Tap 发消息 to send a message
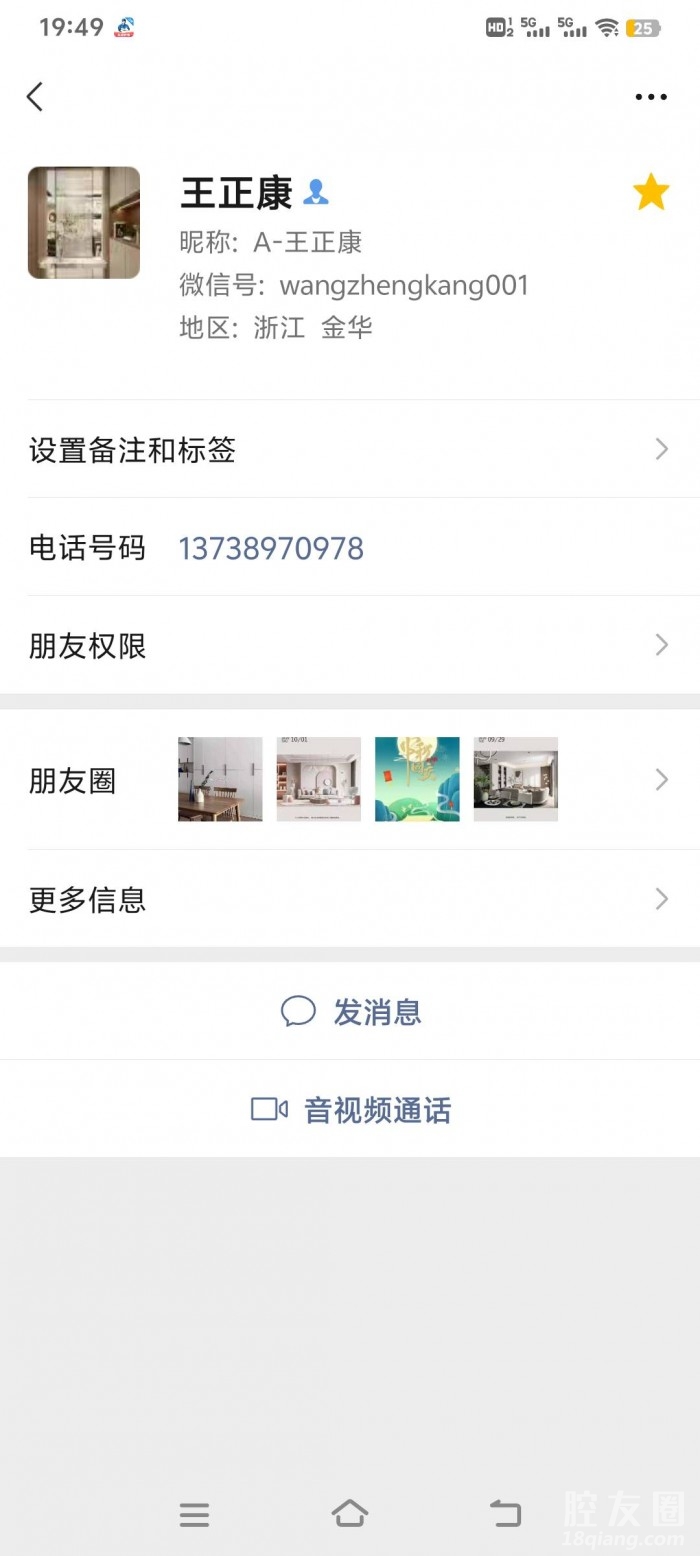Image resolution: width=700 pixels, height=1556 pixels. 351,1012
